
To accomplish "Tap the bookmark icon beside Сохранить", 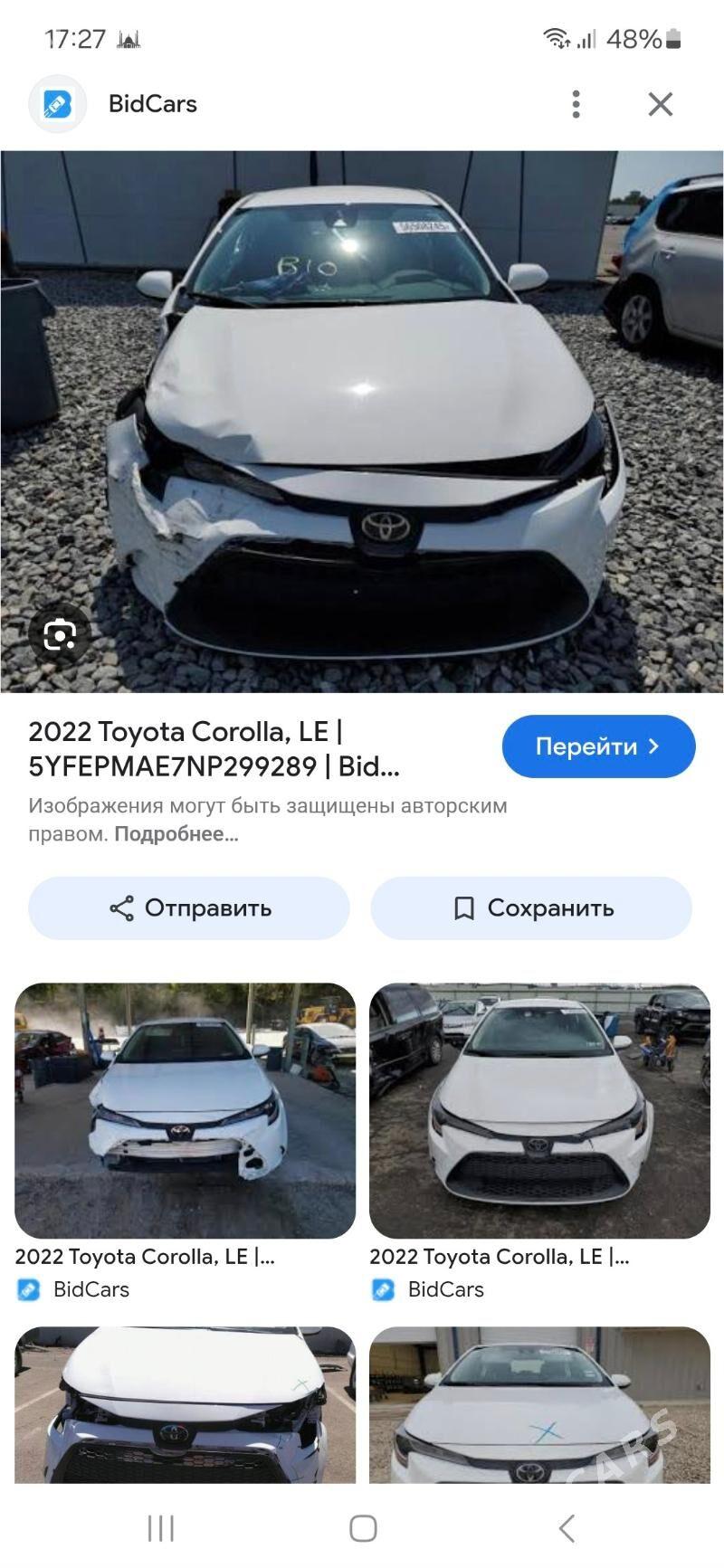I will (x=465, y=908).
